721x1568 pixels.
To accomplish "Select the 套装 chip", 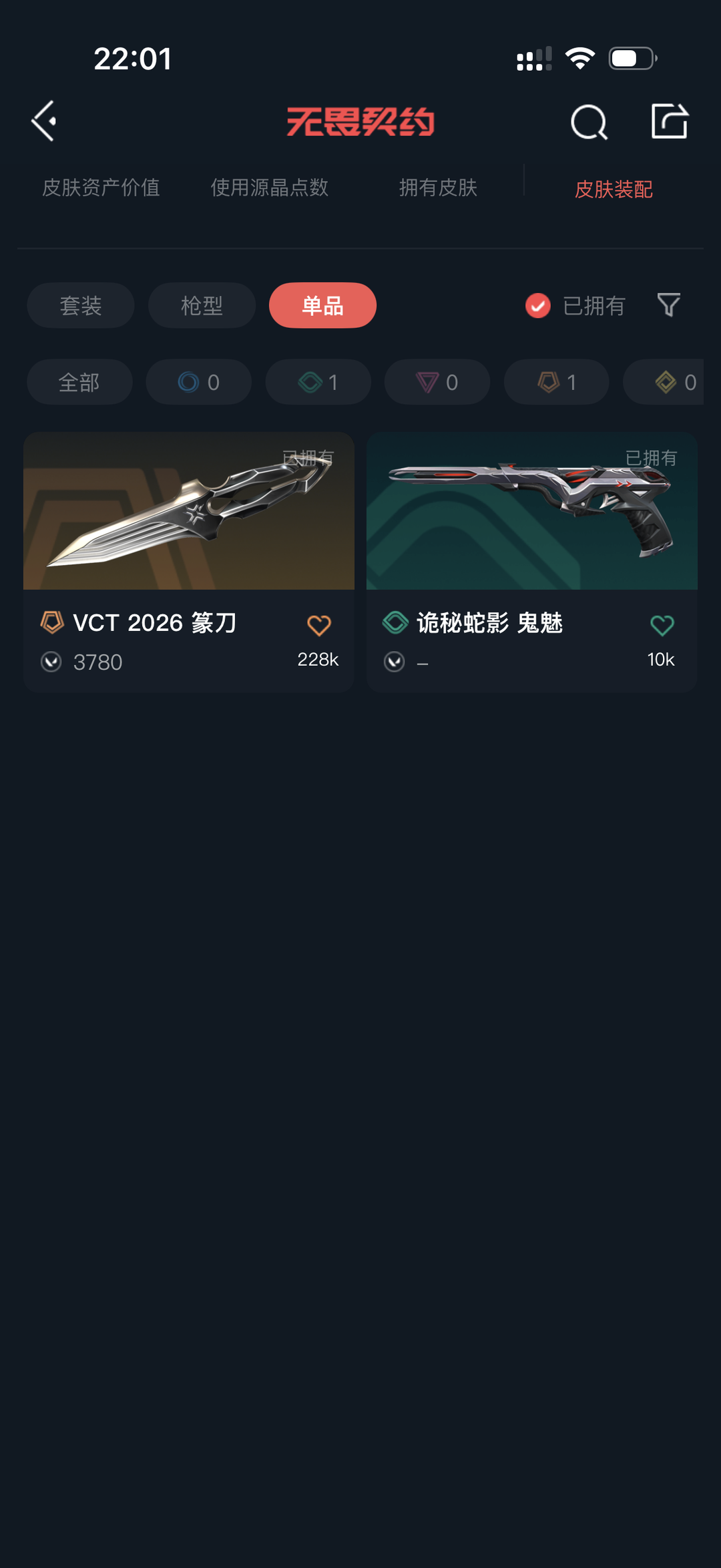I will coord(81,306).
